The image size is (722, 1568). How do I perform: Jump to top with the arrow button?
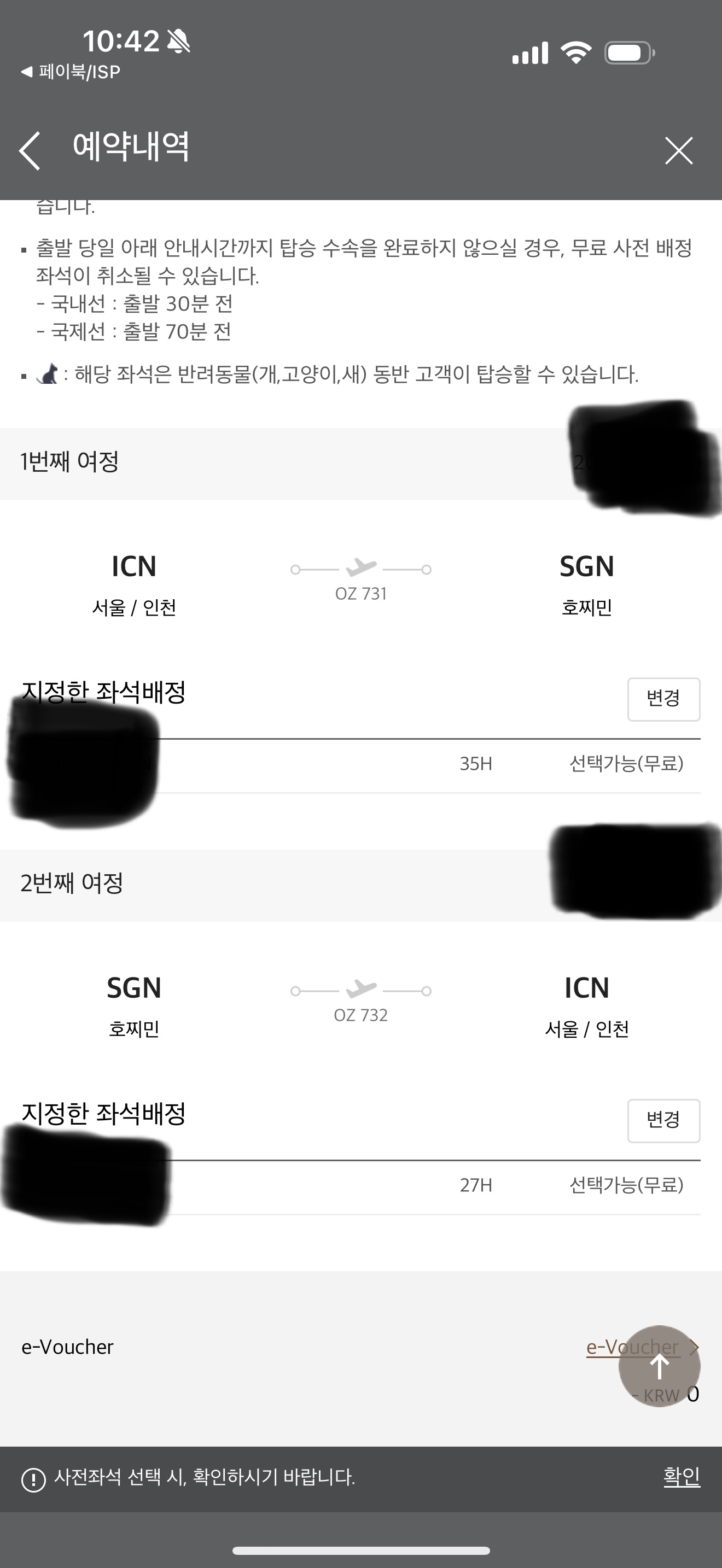[x=659, y=1366]
